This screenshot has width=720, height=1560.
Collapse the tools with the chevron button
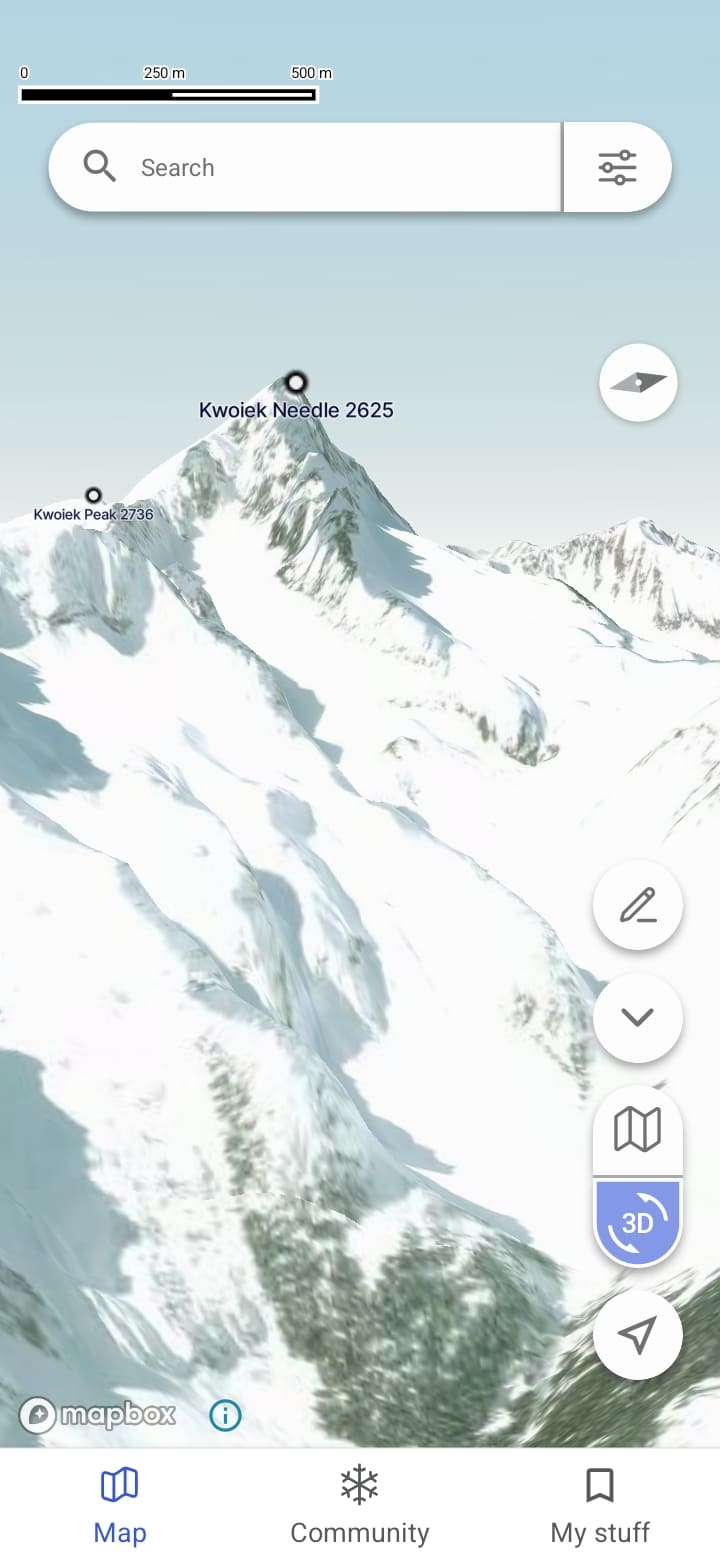[x=637, y=1016]
